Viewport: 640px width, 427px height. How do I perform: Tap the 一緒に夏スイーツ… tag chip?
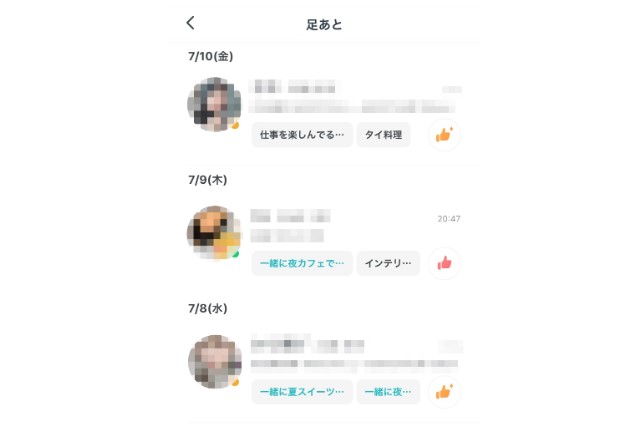tap(302, 391)
